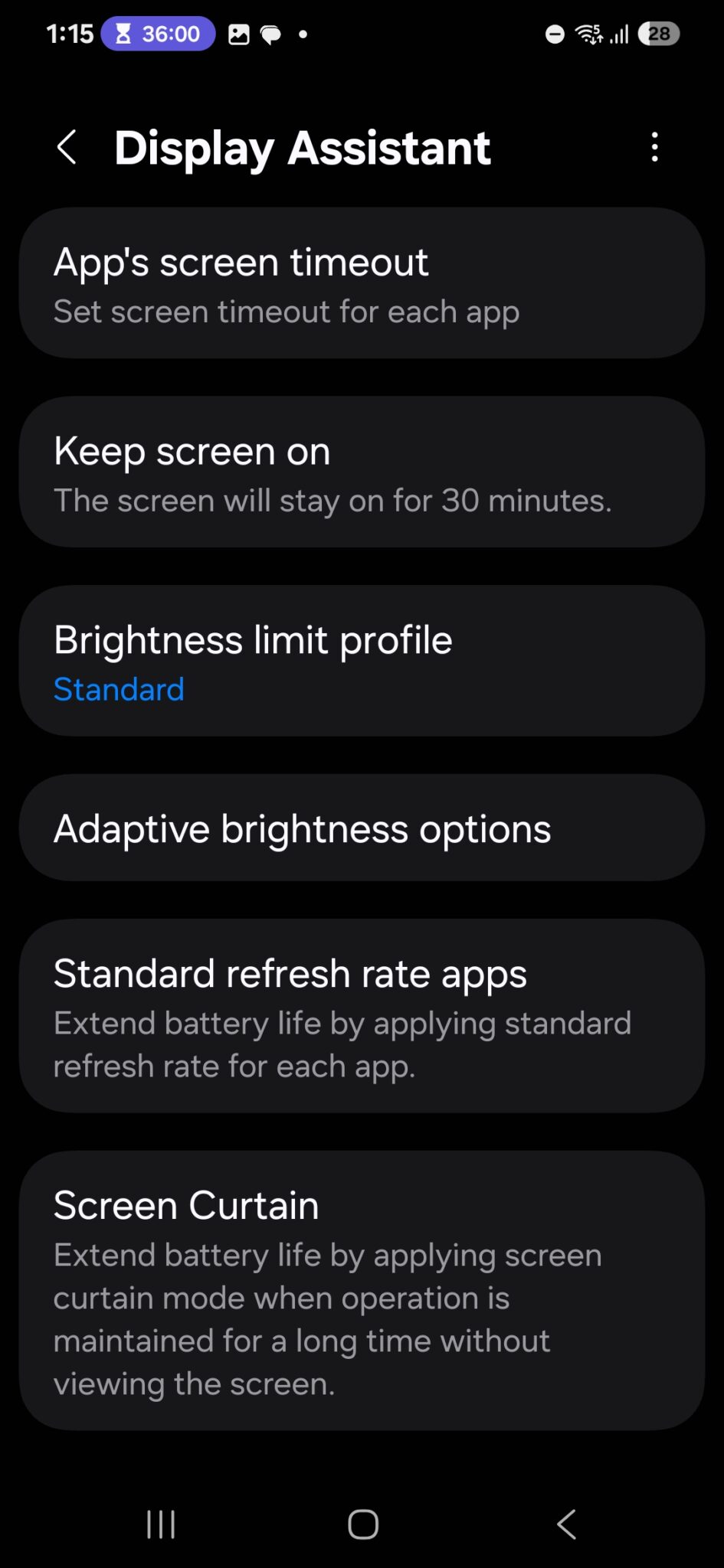Tap the Home navigation button
This screenshot has width=724, height=1568.
(362, 1524)
